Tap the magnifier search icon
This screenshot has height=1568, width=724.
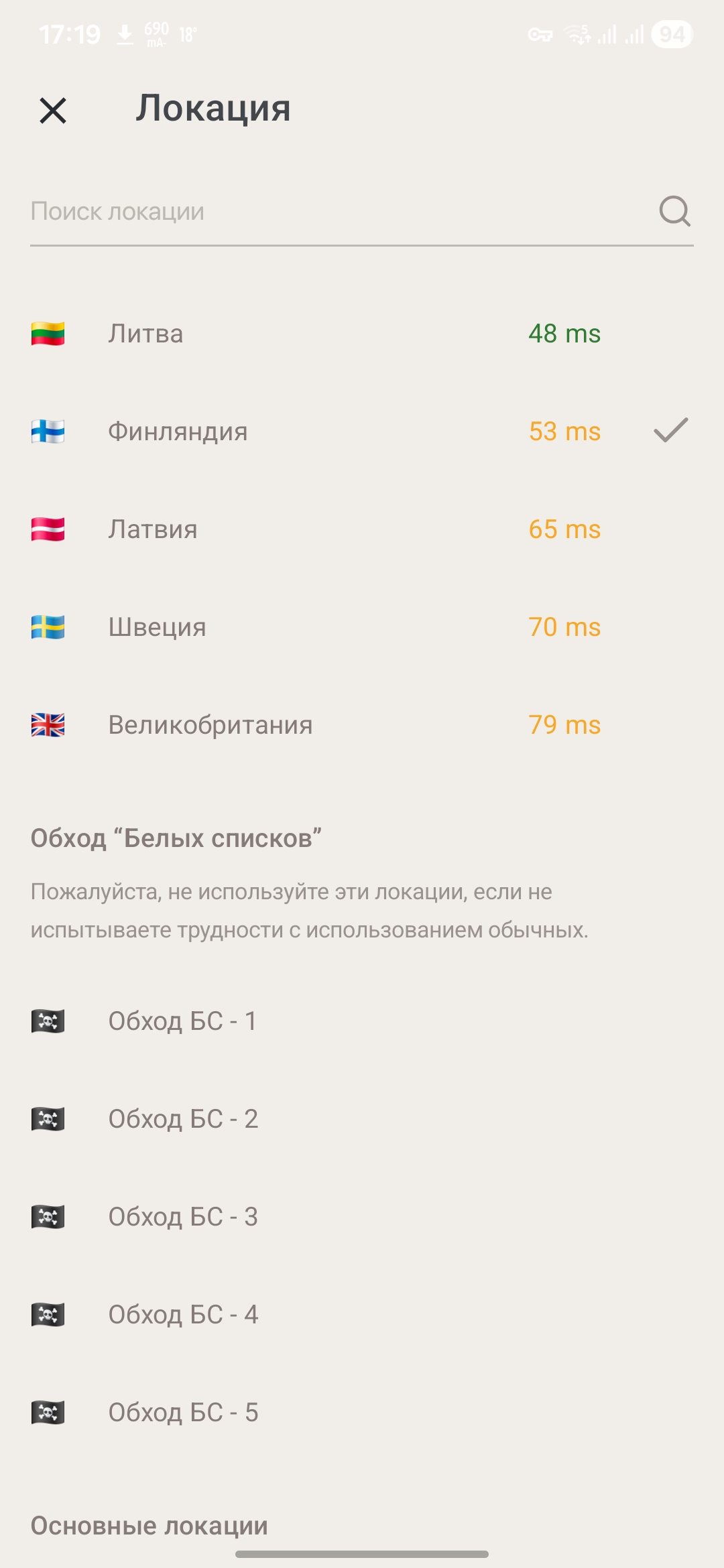tap(674, 212)
